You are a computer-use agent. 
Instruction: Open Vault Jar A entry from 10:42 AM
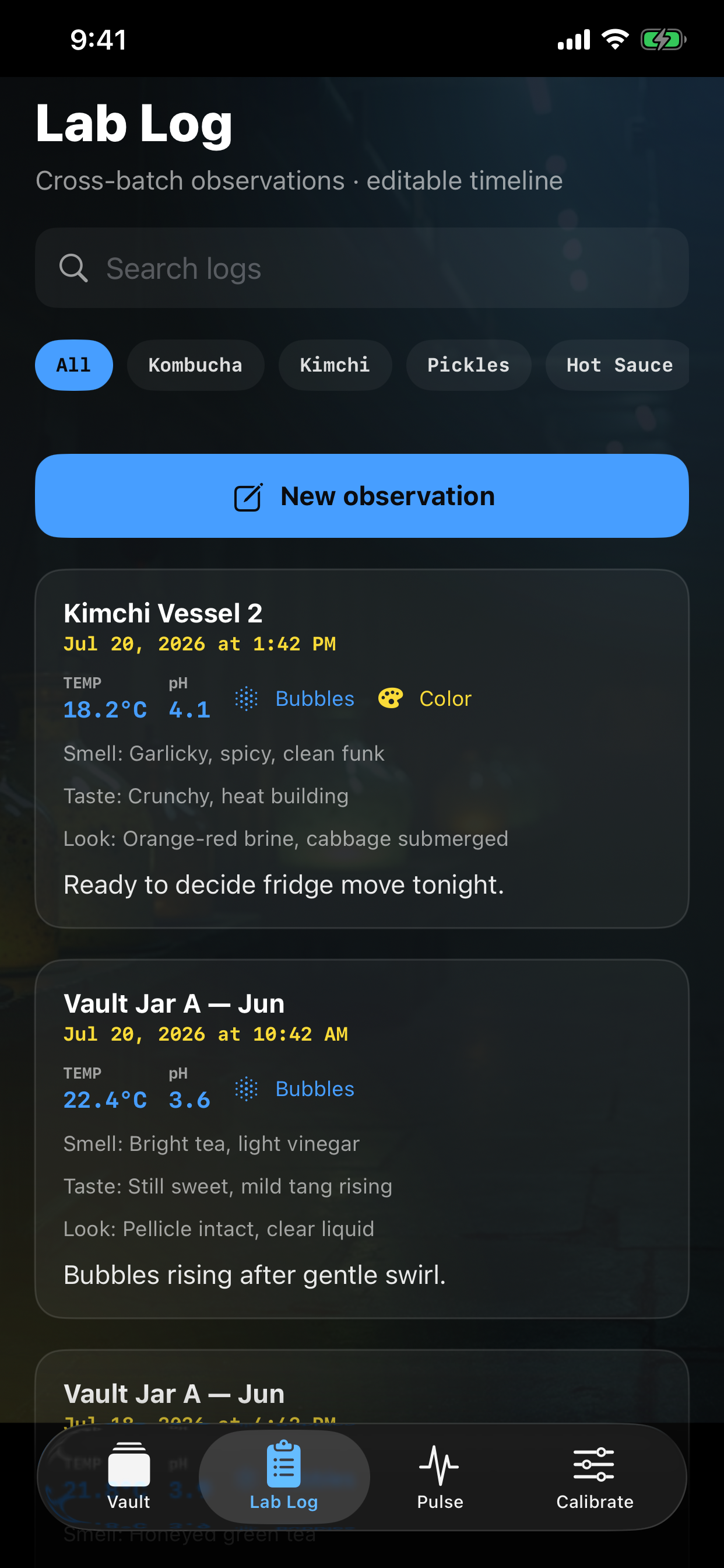362,1139
